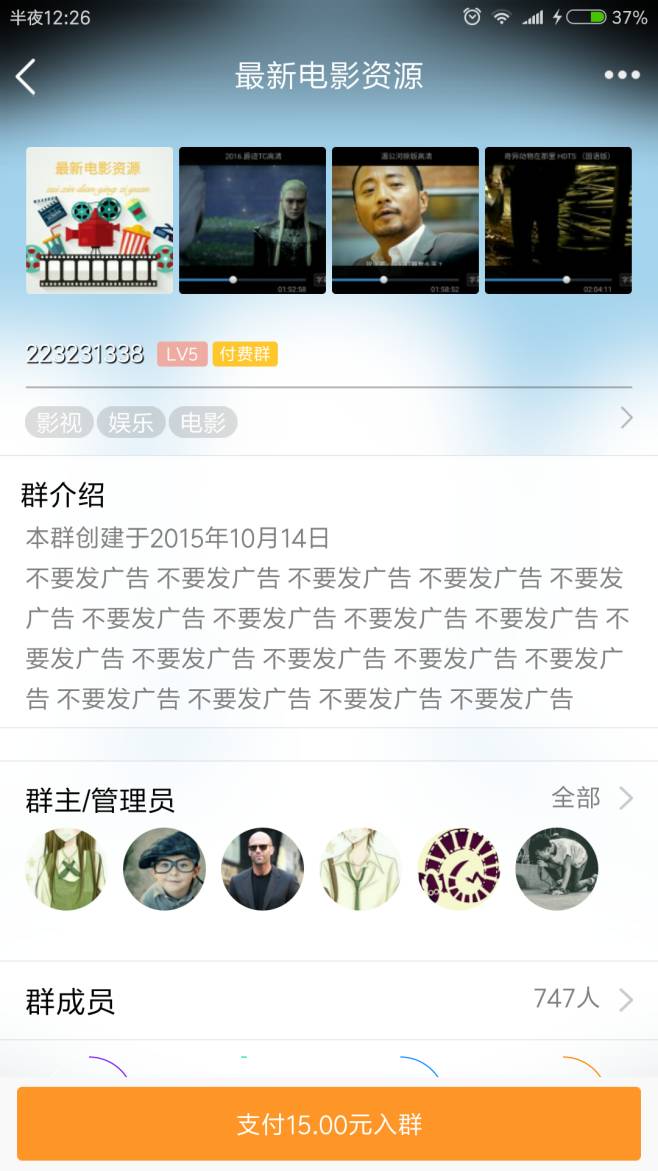Go back using the top-left arrow
The width and height of the screenshot is (658, 1171).
(x=27, y=76)
